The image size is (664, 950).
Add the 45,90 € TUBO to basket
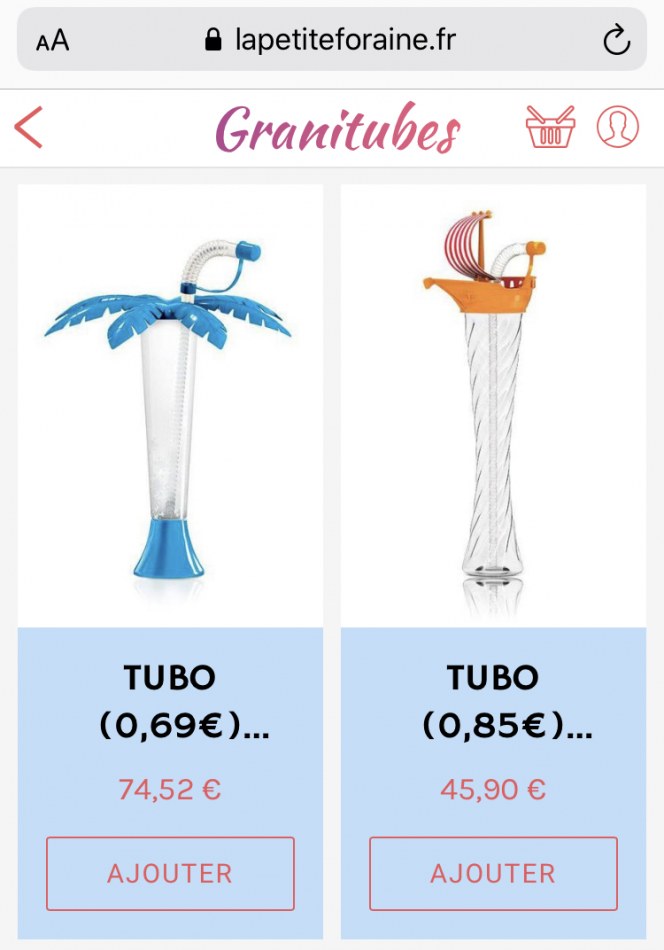point(493,873)
